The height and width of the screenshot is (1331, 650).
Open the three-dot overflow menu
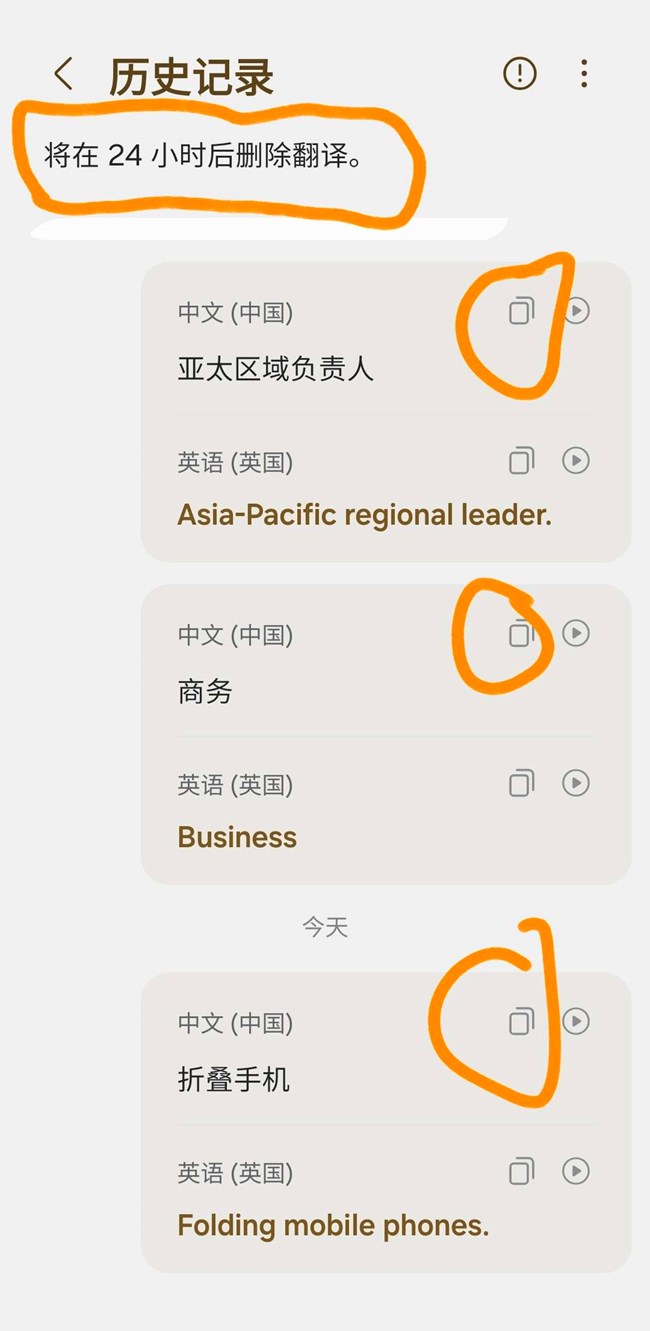click(584, 73)
